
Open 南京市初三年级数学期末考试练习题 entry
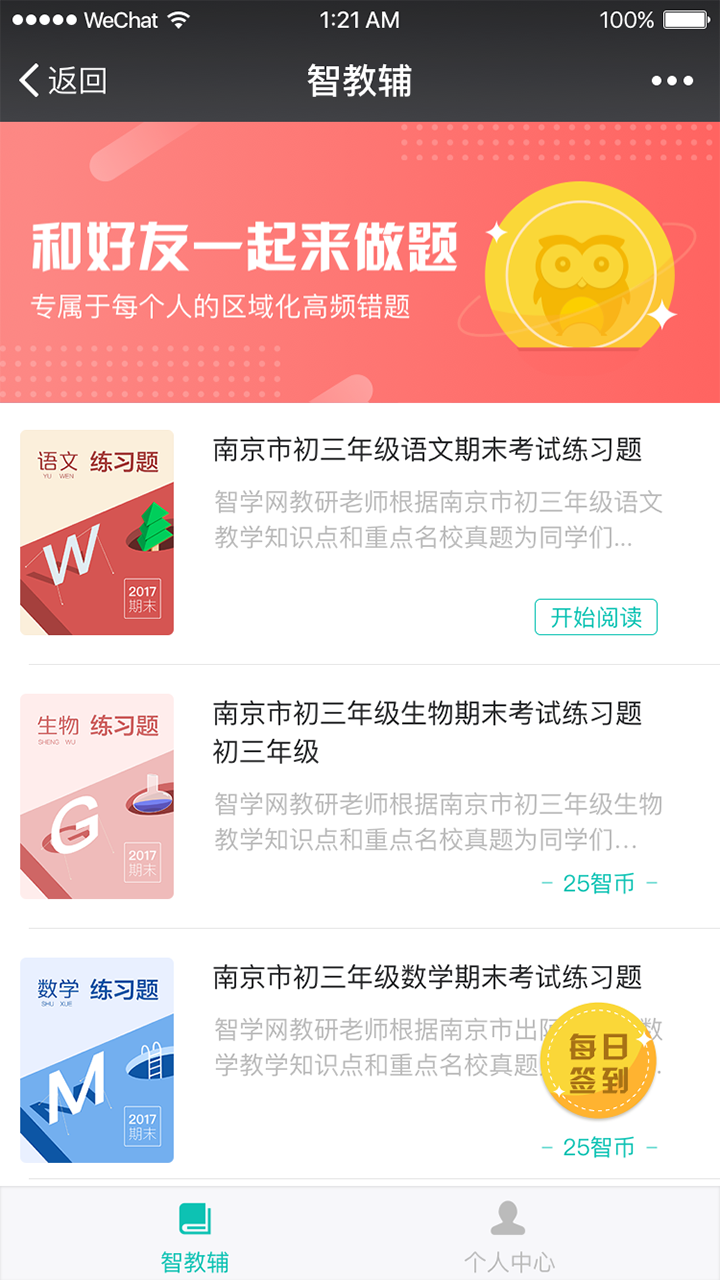[427, 977]
